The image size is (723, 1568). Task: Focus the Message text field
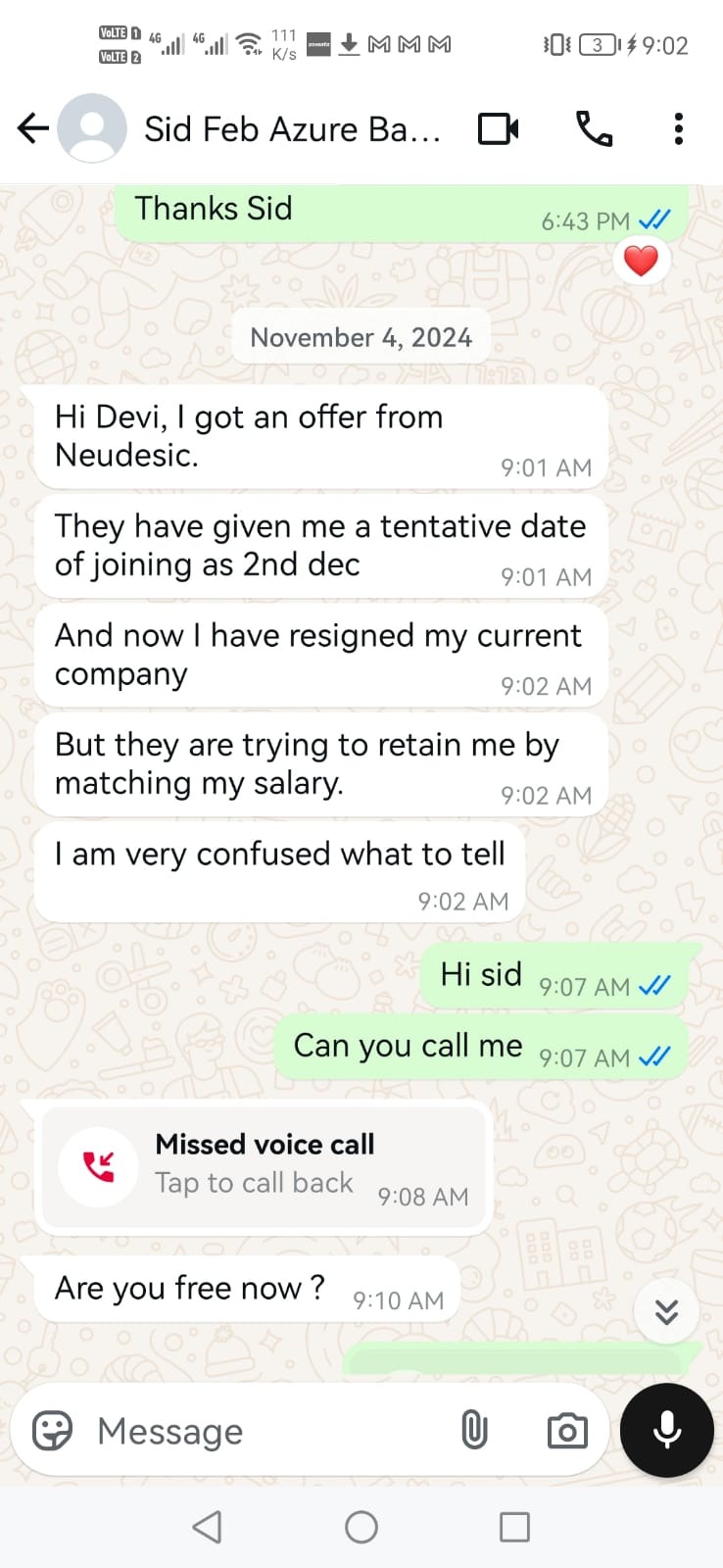[x=265, y=1432]
